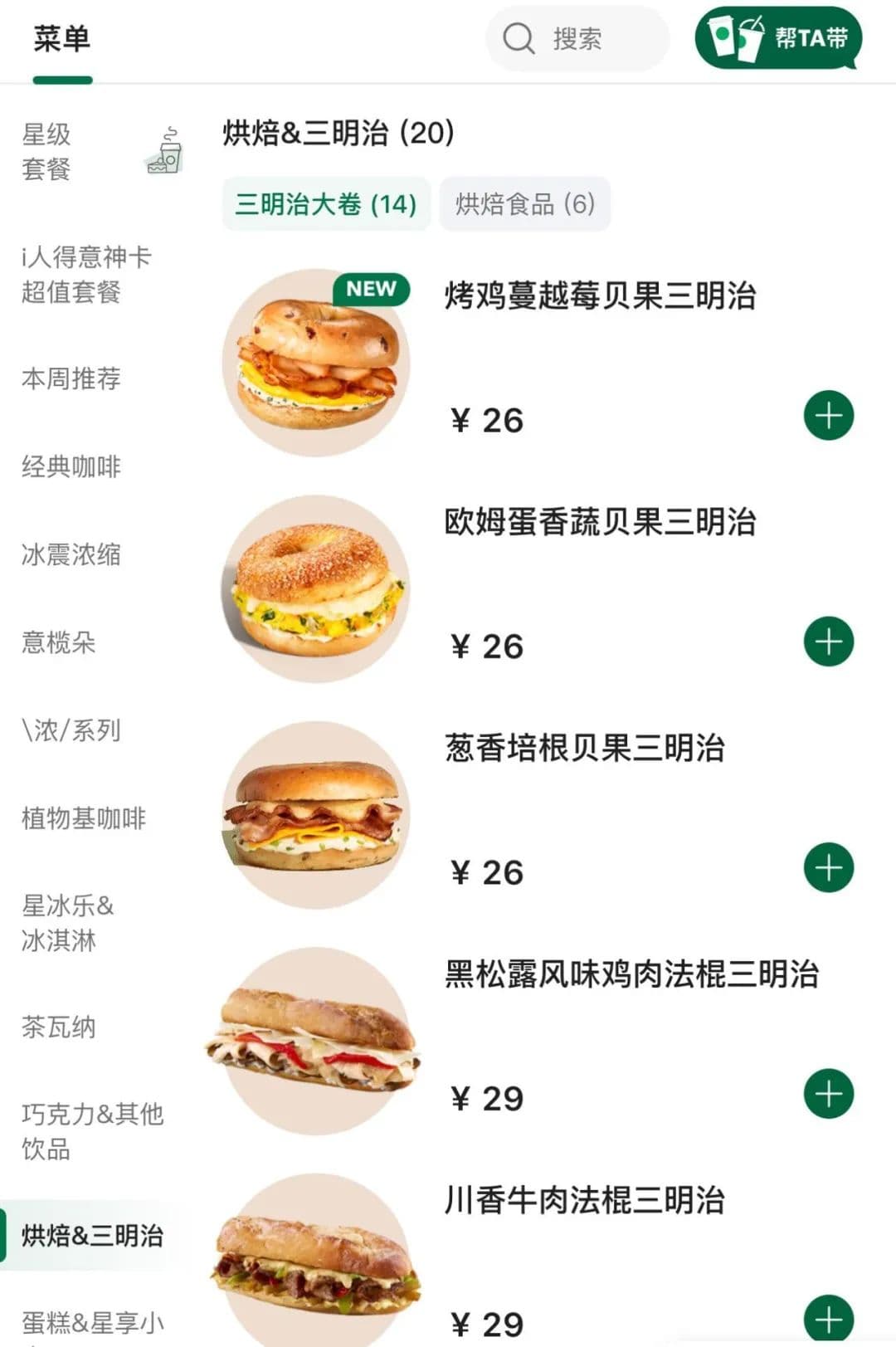View the 黑松露风味鸡肉法棍三明治 product photo
The image size is (896, 1347).
(315, 1042)
